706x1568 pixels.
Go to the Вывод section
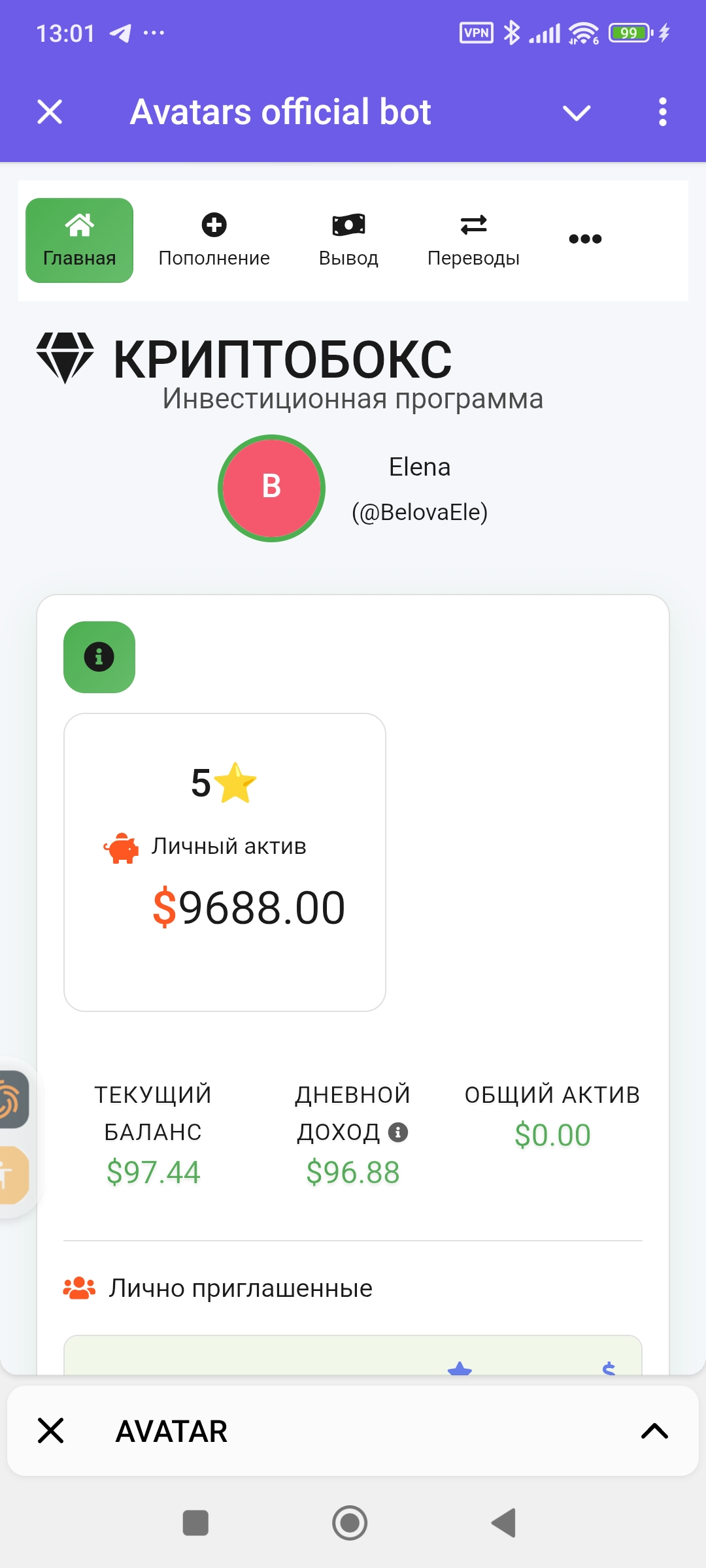348,240
